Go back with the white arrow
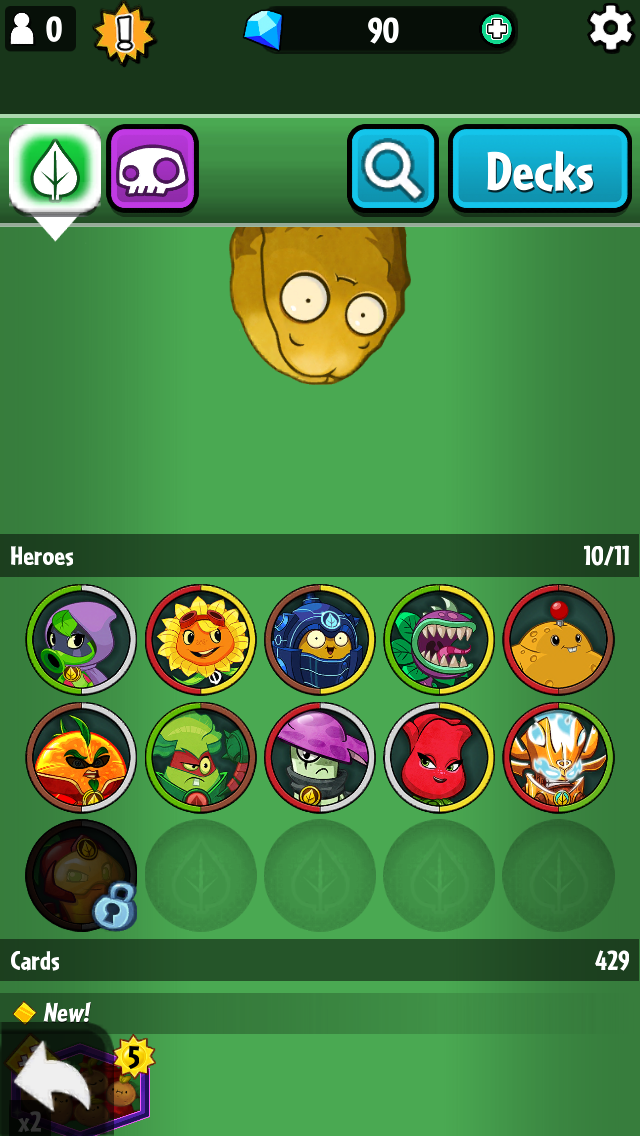 click(x=52, y=1080)
